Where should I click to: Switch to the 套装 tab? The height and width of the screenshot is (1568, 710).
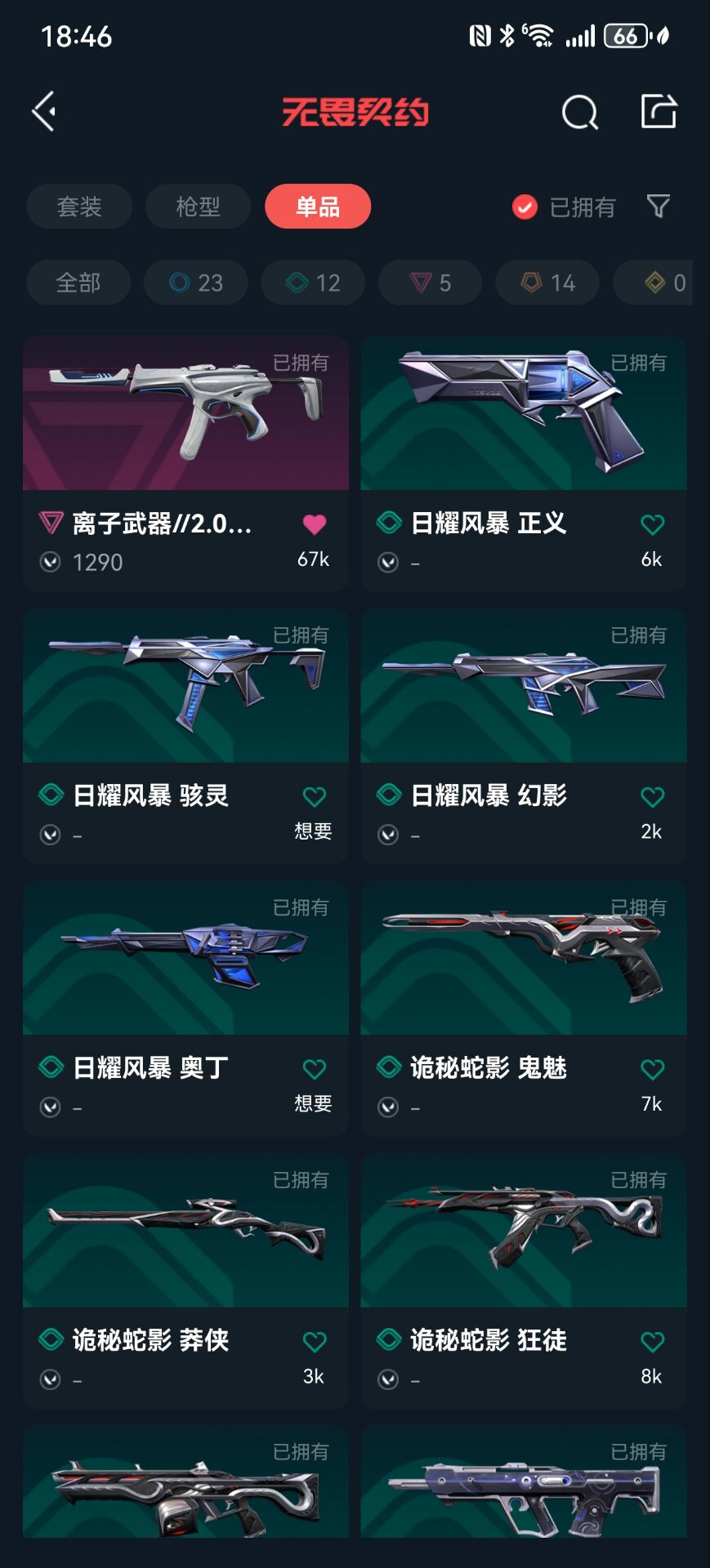[79, 207]
